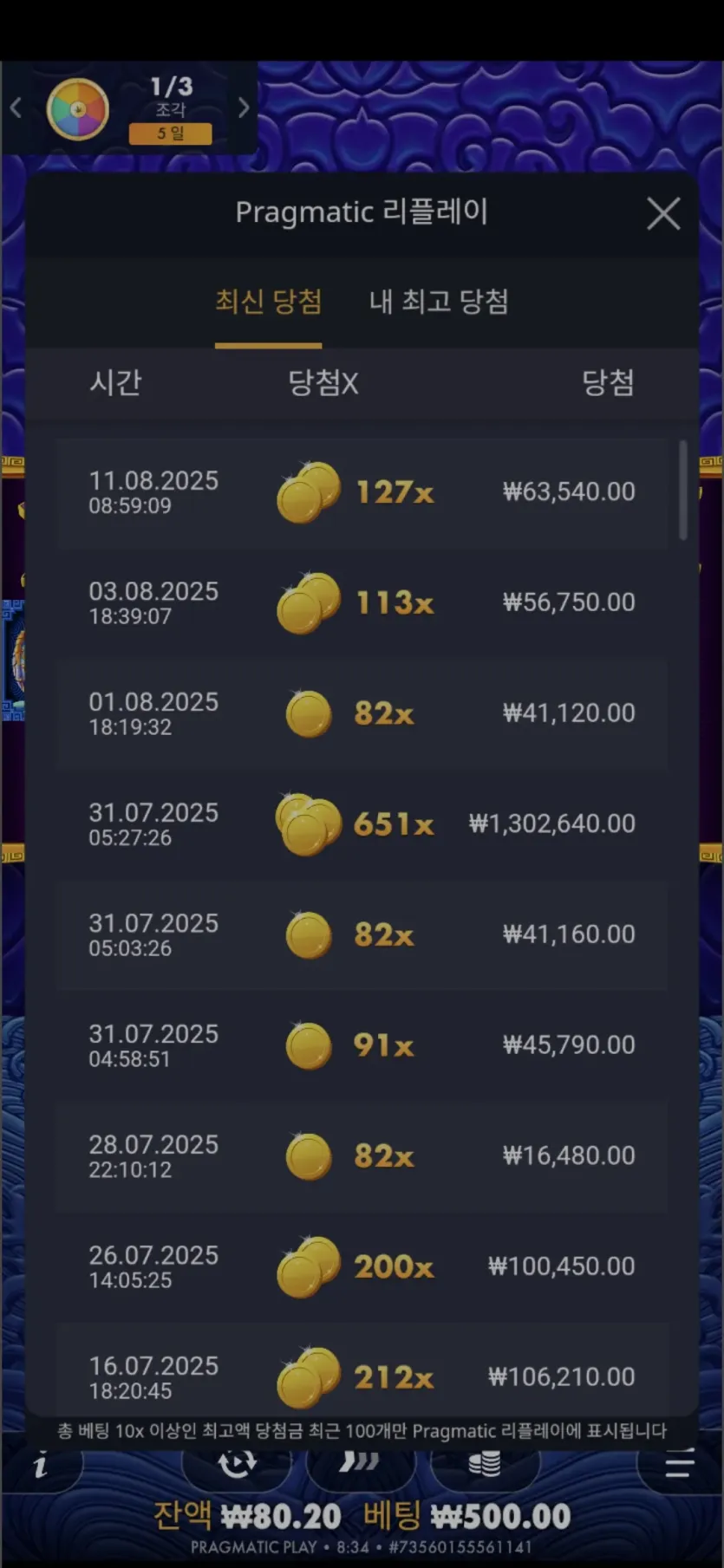Go to previous promotion with left arrow
The width and height of the screenshot is (724, 1568).
point(16,107)
